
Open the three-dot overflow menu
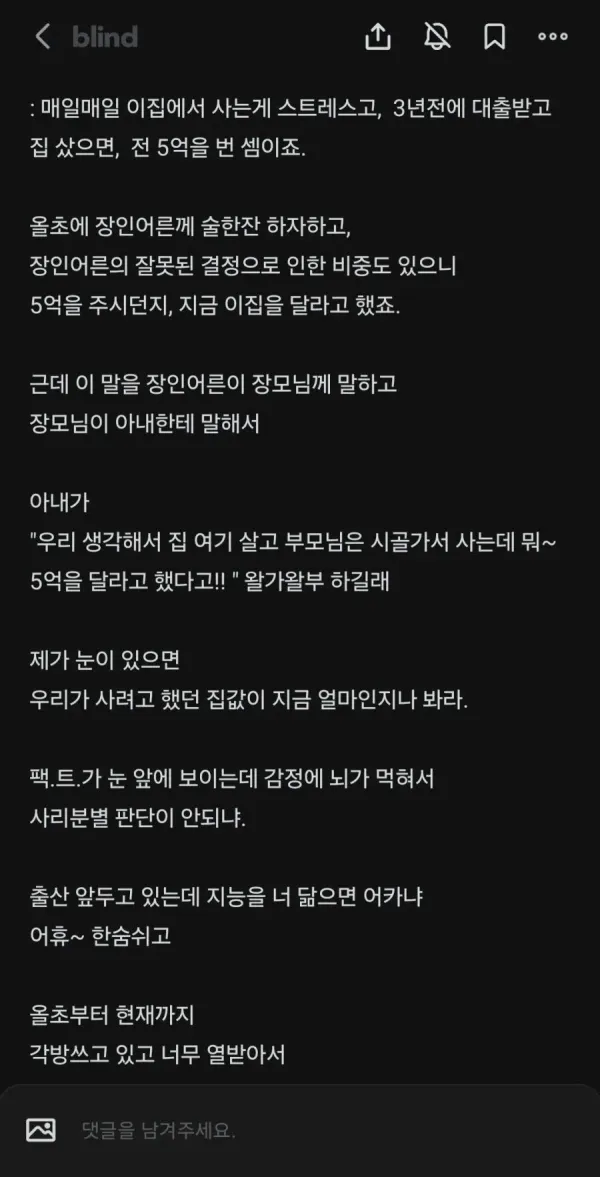click(x=553, y=36)
